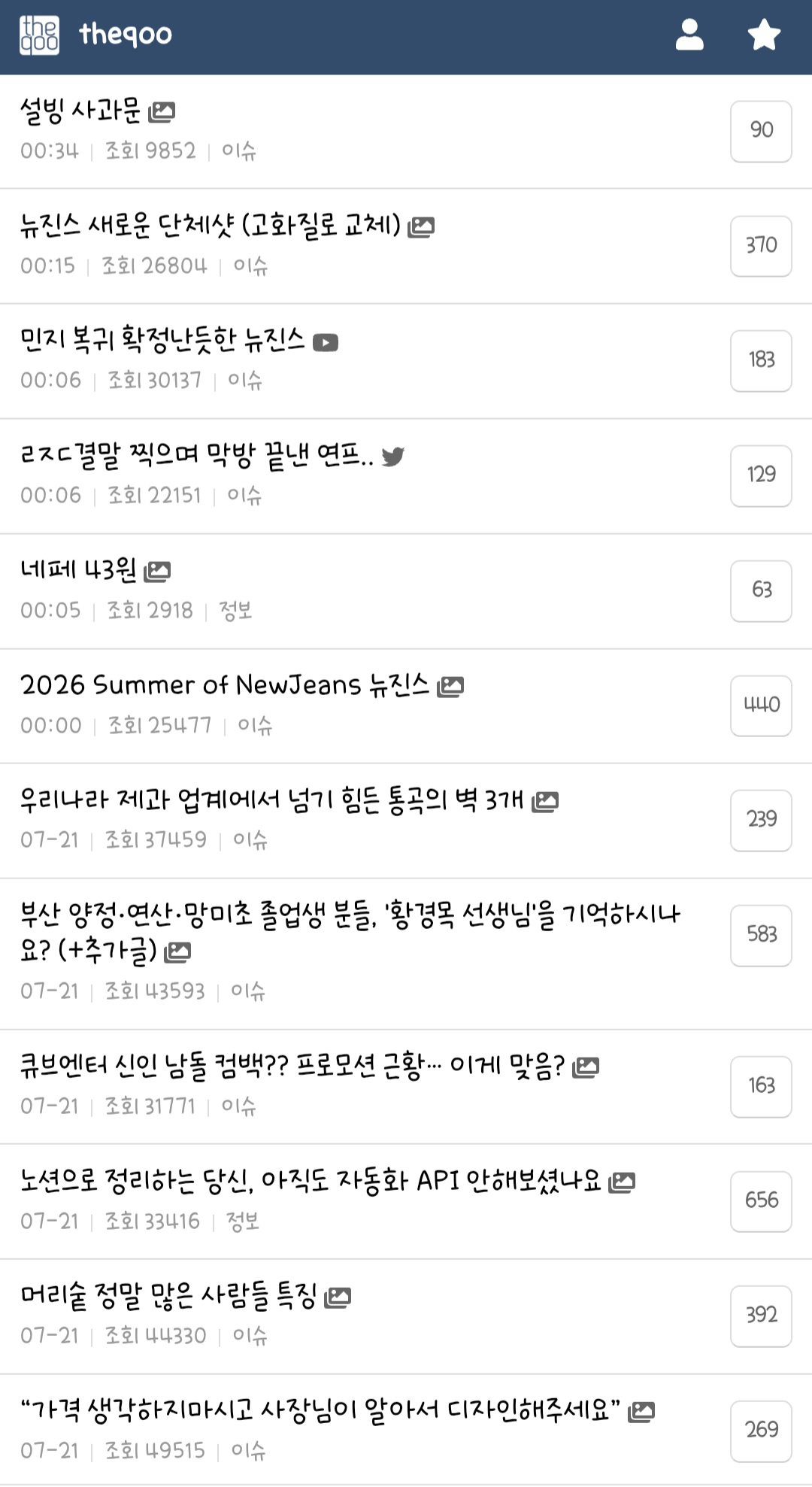
Task: View 63 comments on 네페 43원
Action: pos(761,590)
